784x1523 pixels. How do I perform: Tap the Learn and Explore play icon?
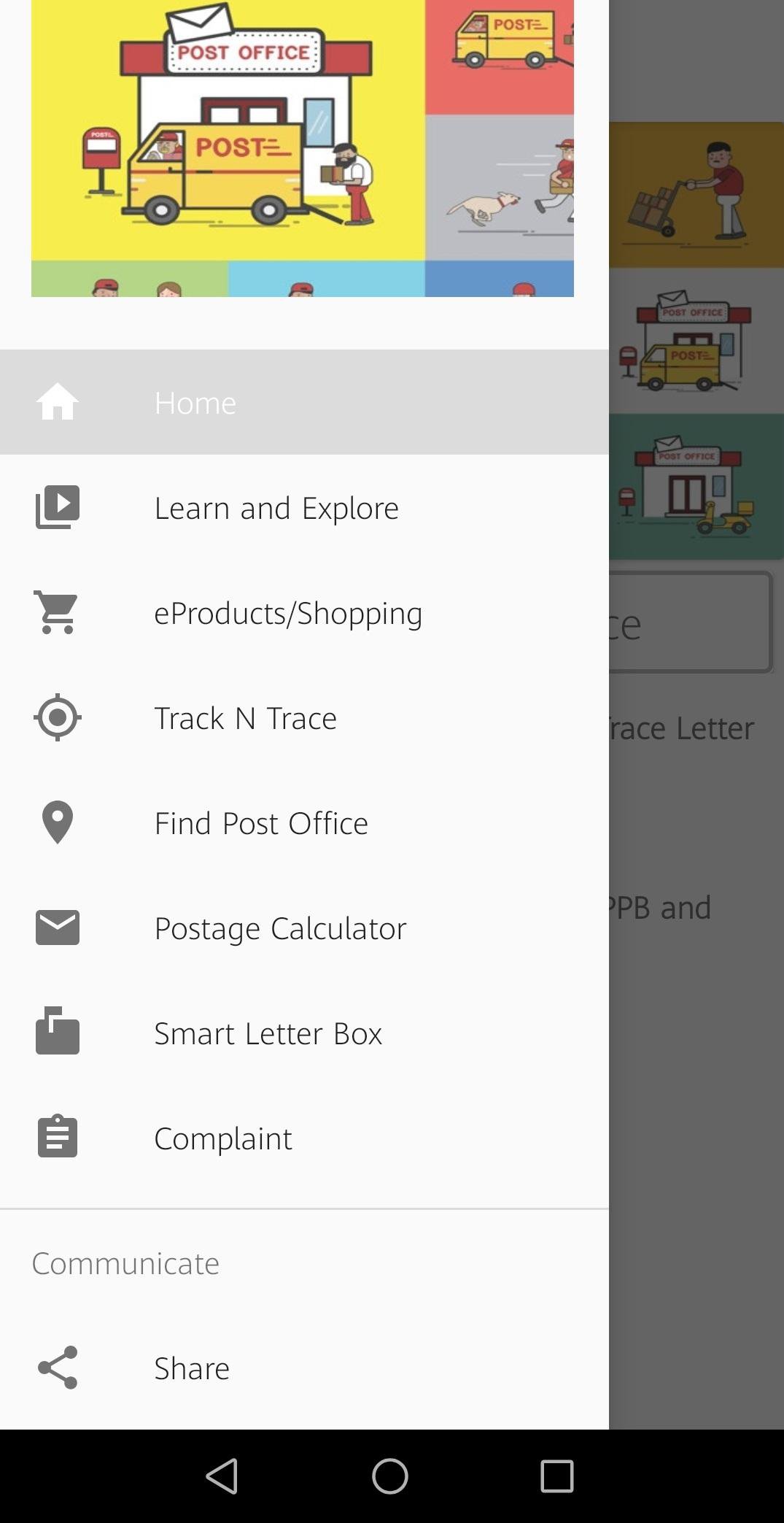coord(57,506)
